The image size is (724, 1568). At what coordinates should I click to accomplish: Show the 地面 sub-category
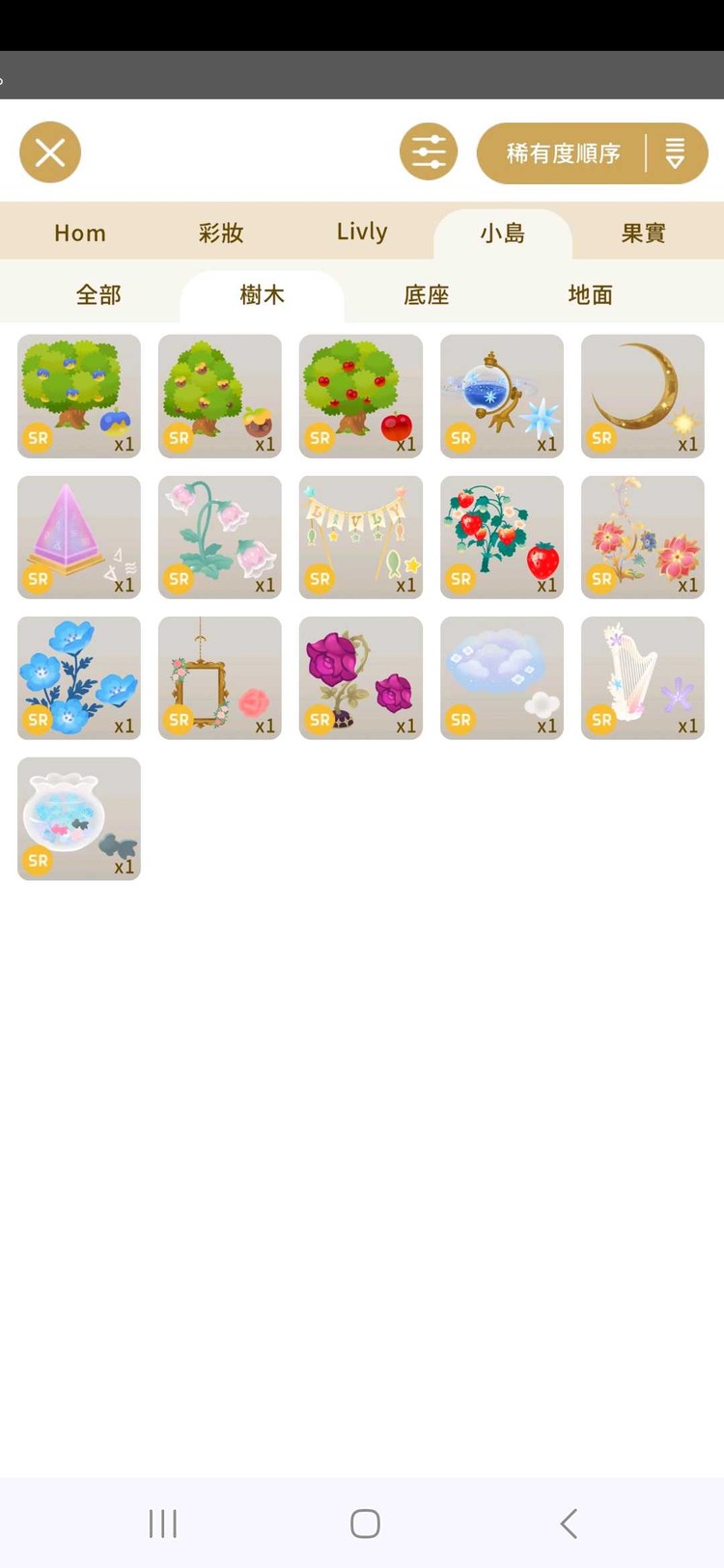pos(590,295)
